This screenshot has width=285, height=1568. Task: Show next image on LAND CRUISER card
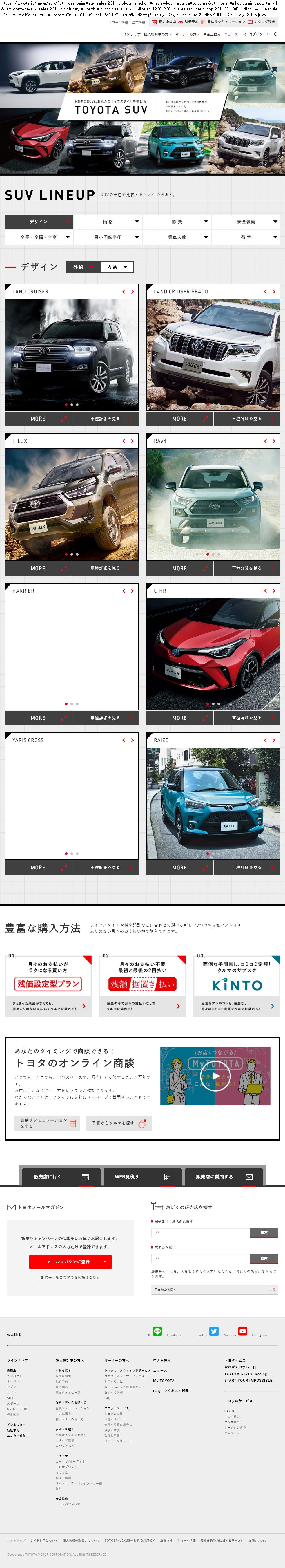(132, 292)
